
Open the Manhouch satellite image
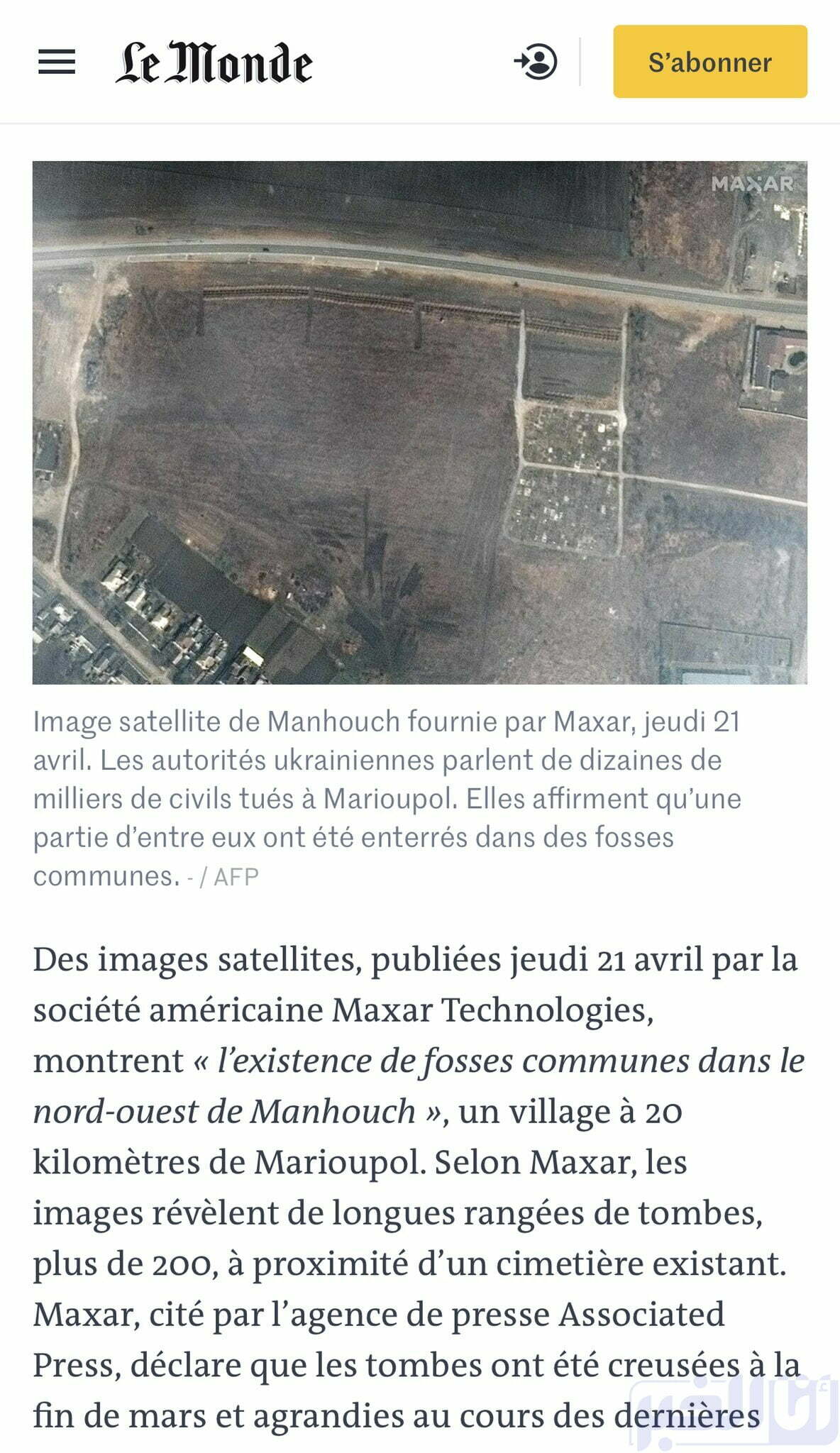pyautogui.click(x=420, y=423)
